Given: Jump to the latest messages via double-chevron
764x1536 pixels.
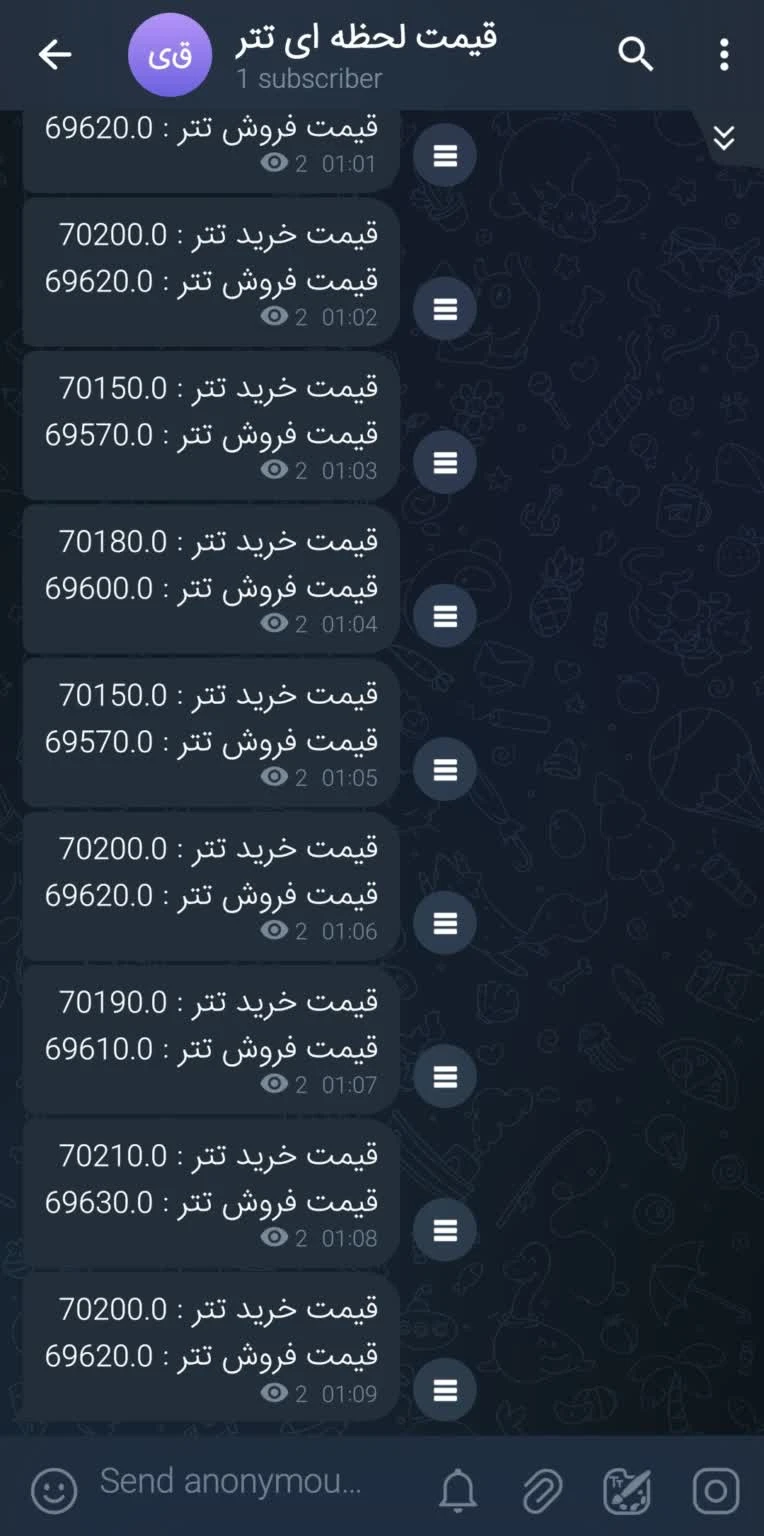Looking at the screenshot, I should click(724, 138).
